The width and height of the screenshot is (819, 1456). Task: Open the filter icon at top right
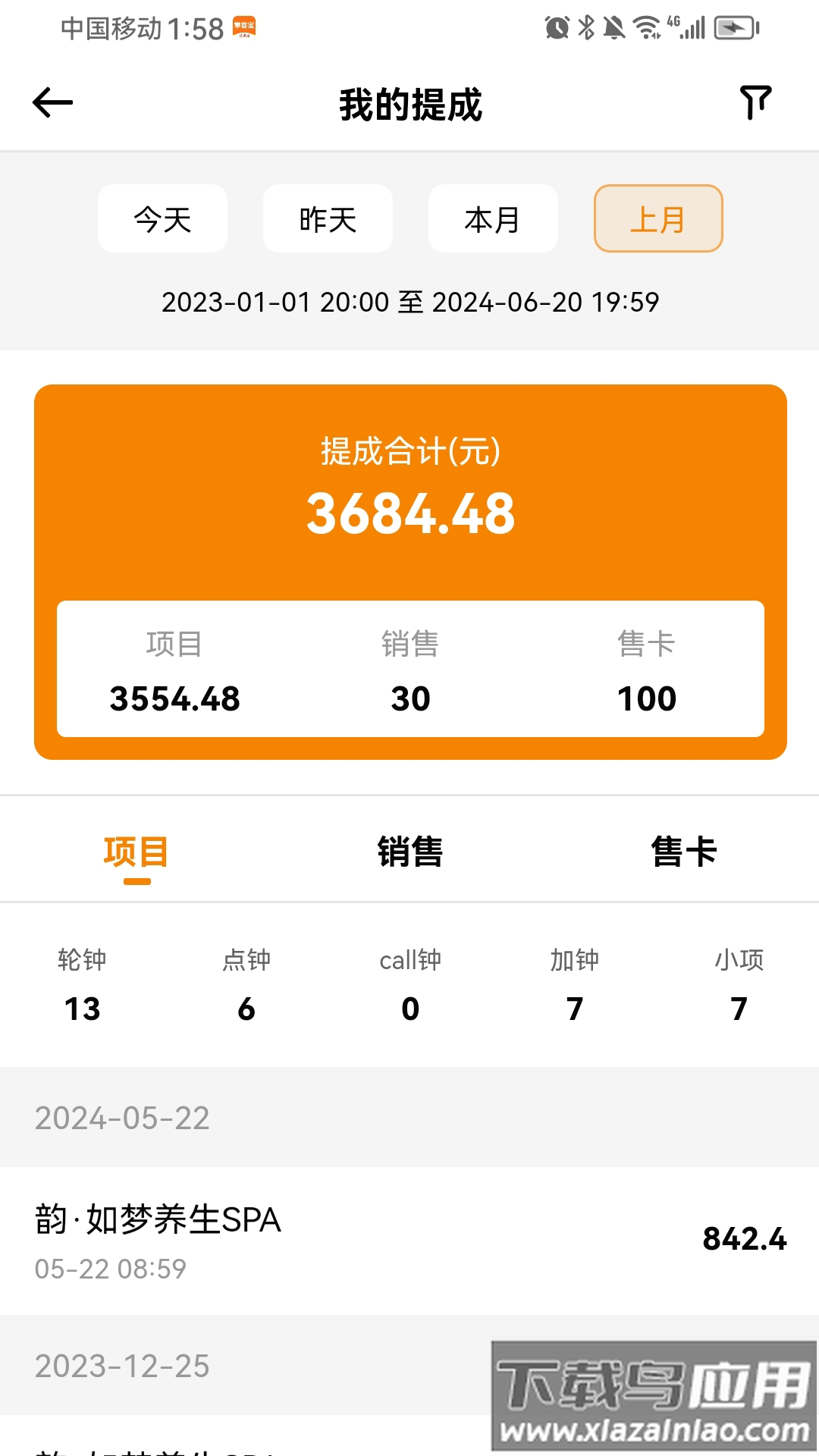[755, 101]
